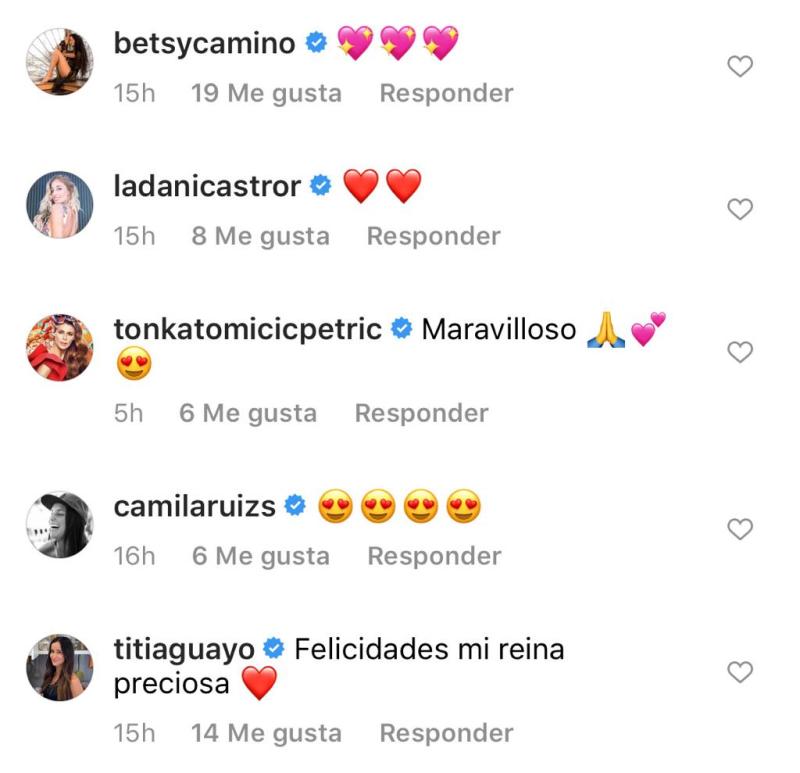This screenshot has width=800, height=773.
Task: Reply to ladanicastror's comment
Action: click(x=433, y=237)
